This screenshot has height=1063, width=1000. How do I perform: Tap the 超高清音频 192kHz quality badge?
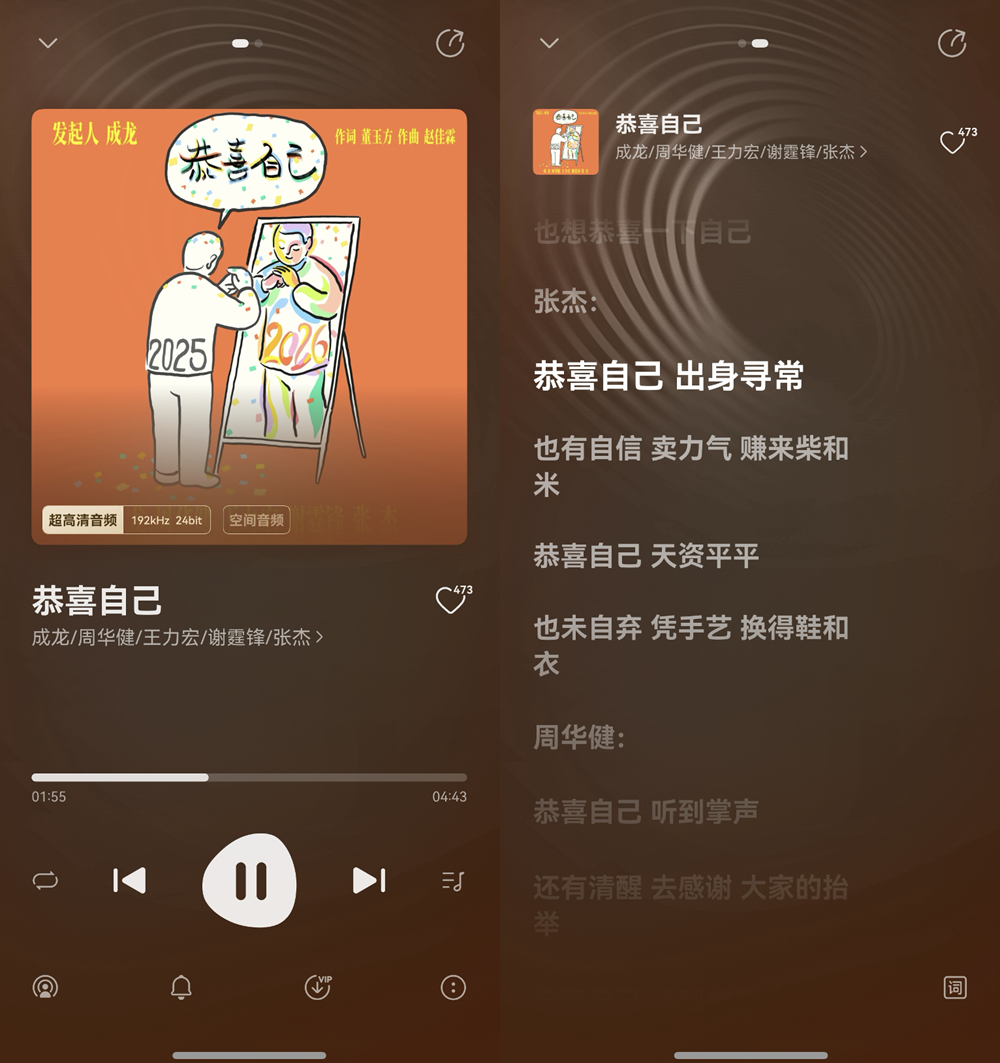coord(126,520)
